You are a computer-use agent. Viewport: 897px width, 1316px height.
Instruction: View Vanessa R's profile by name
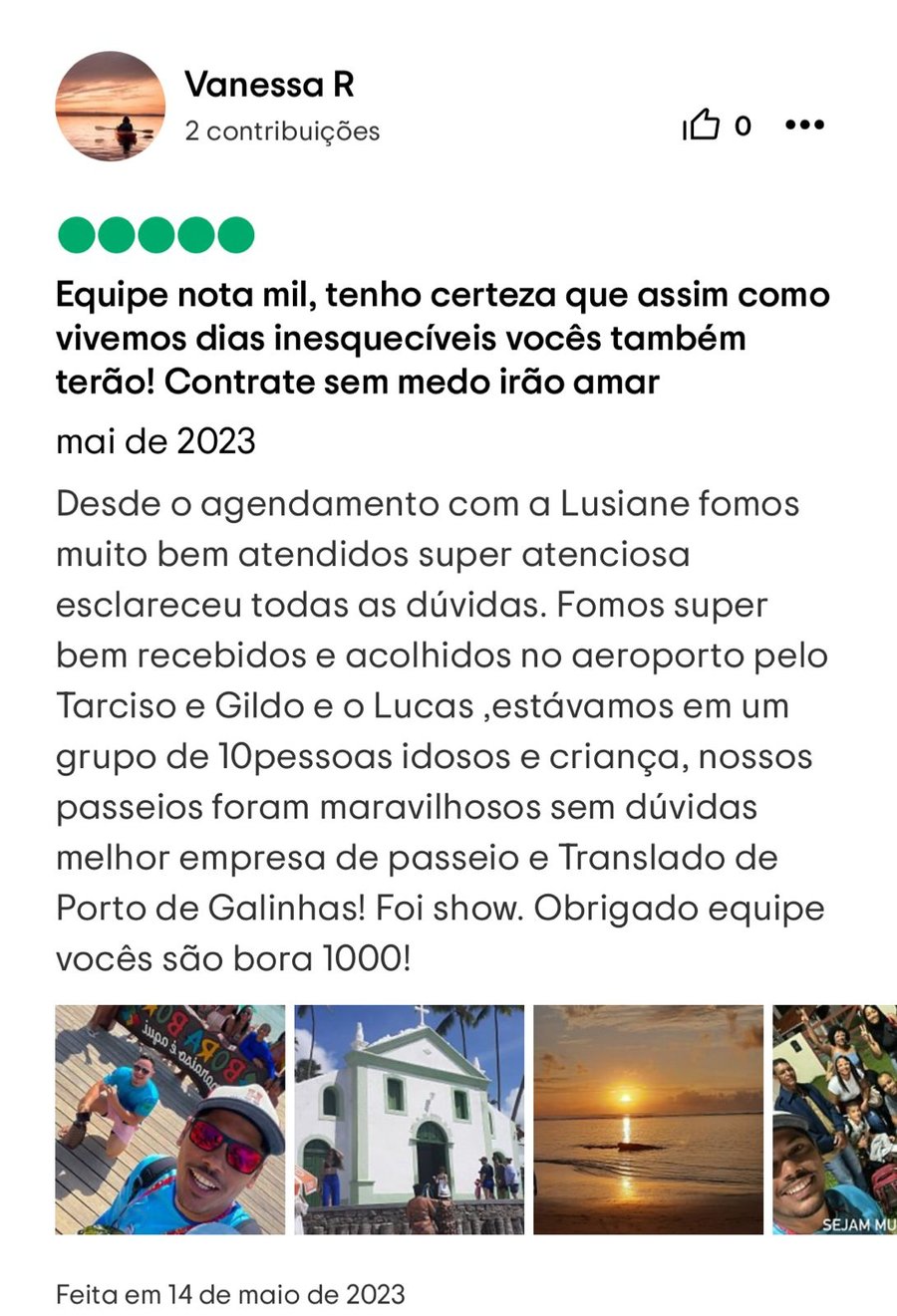269,85
